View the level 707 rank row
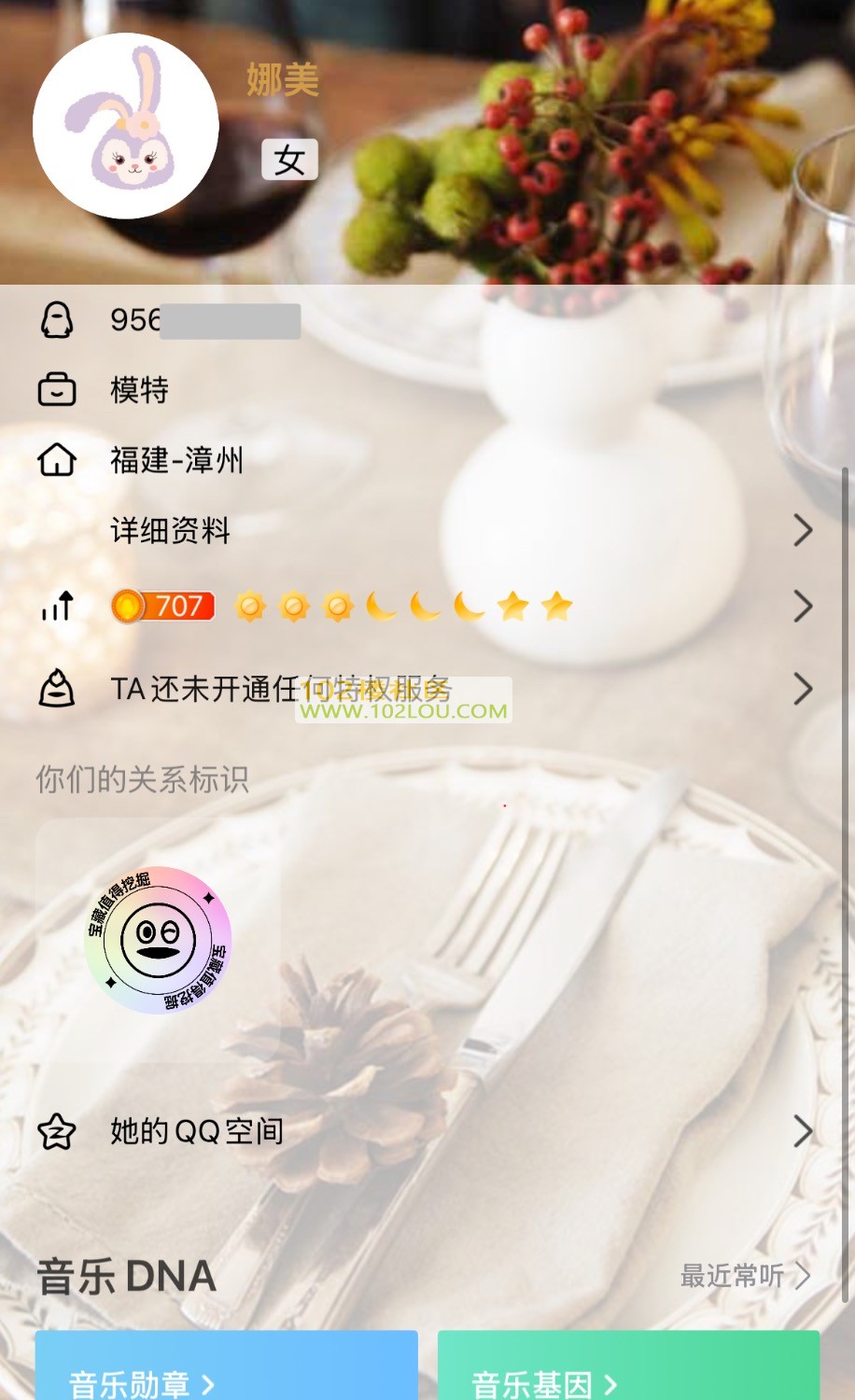 pyautogui.click(x=427, y=607)
